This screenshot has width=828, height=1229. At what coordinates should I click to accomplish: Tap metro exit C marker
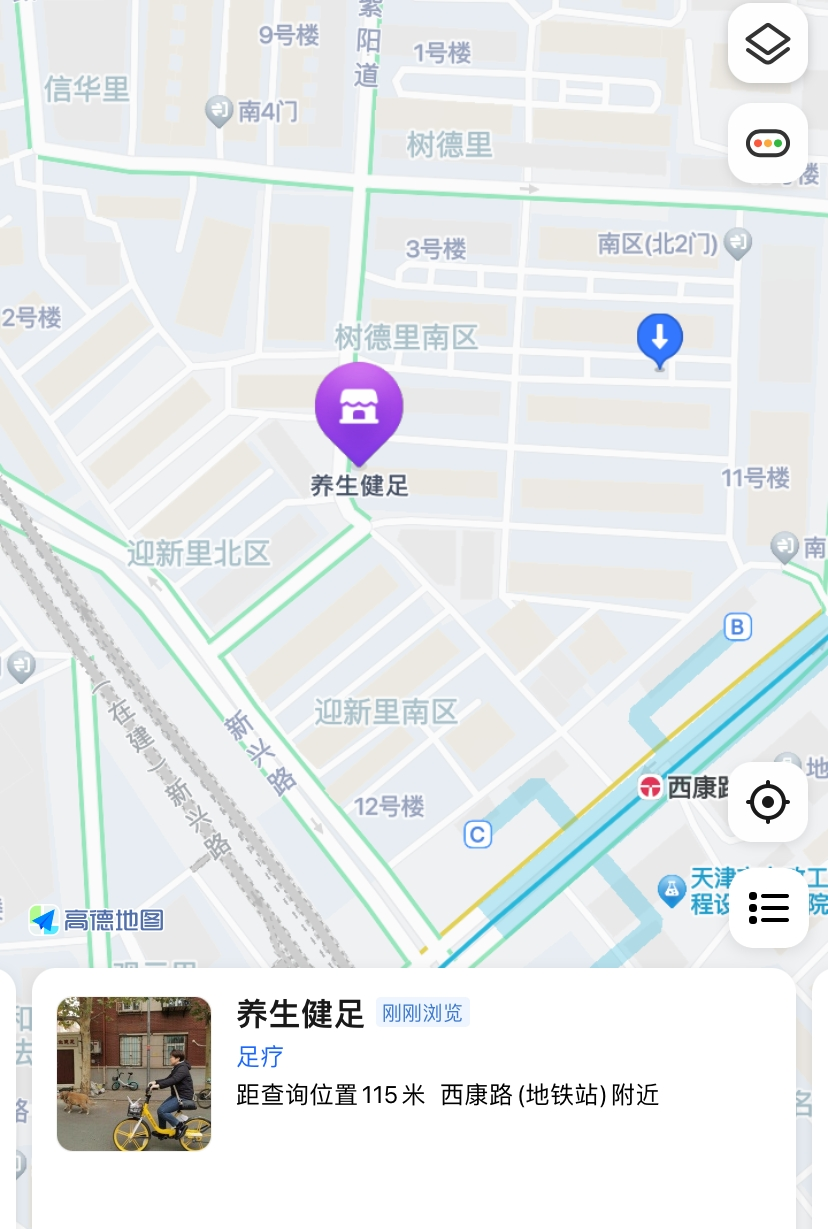click(x=478, y=834)
